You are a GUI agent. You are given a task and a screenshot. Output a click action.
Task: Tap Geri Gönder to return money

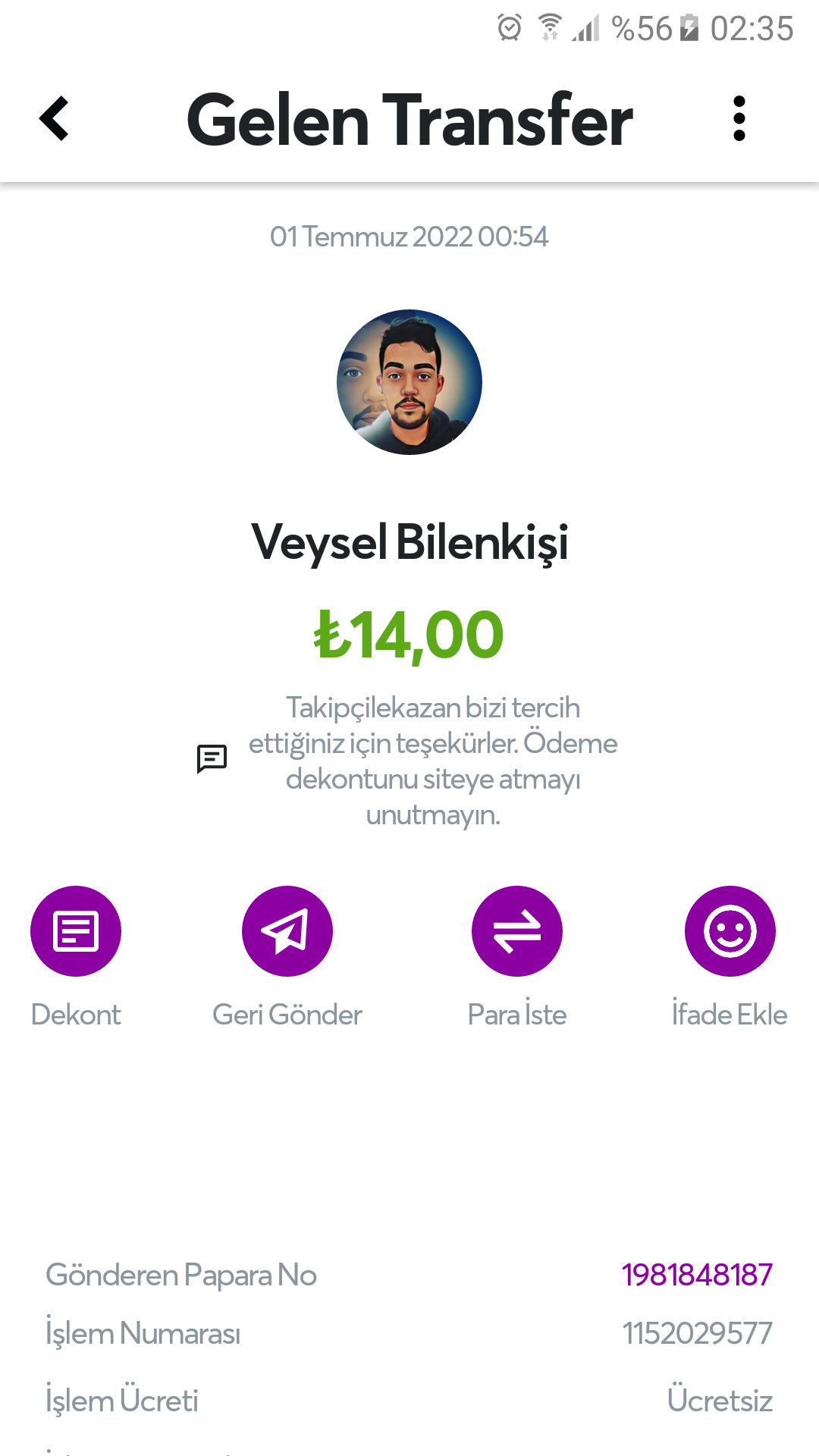287,931
